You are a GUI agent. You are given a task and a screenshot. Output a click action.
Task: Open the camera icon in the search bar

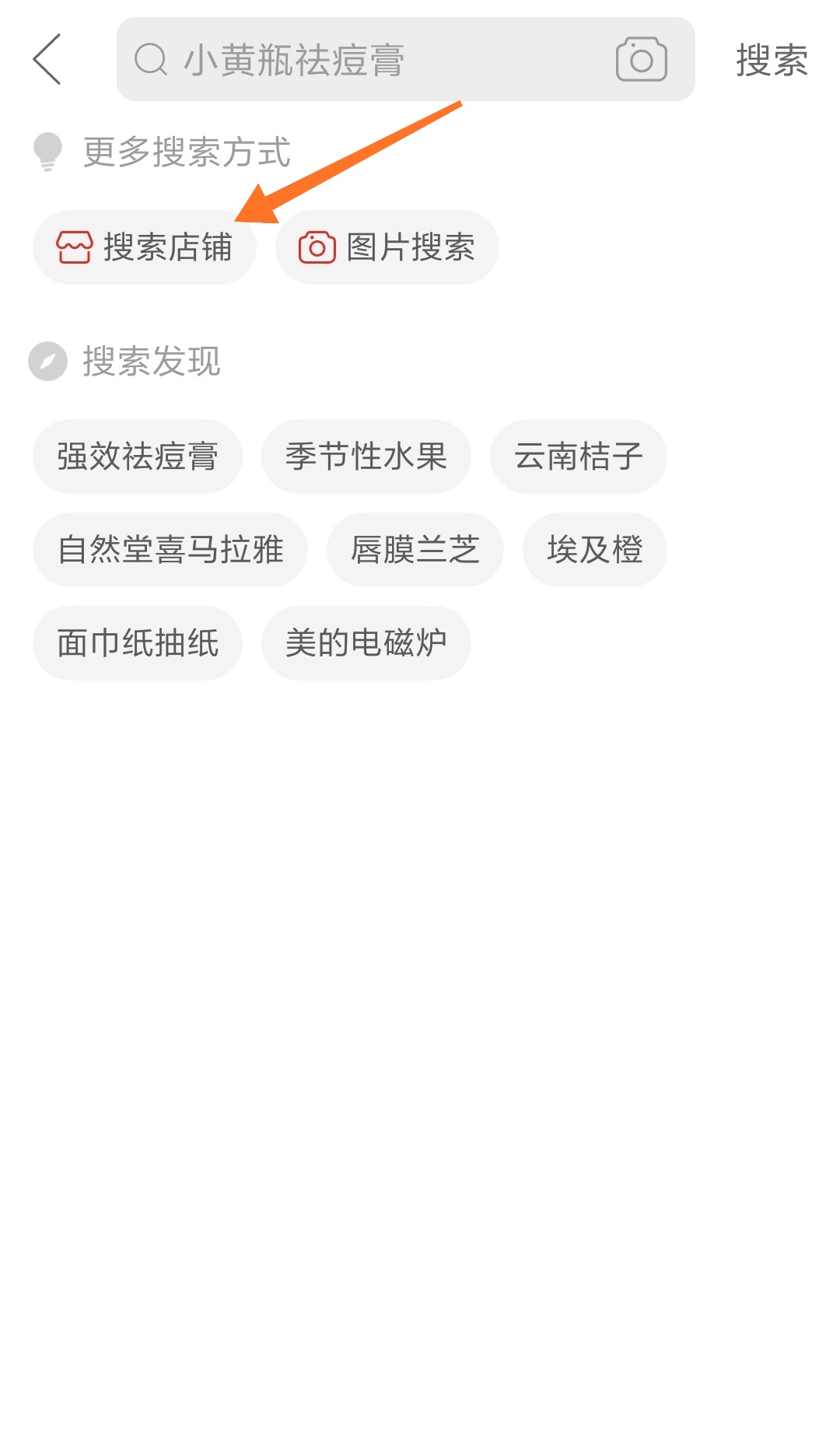[641, 59]
